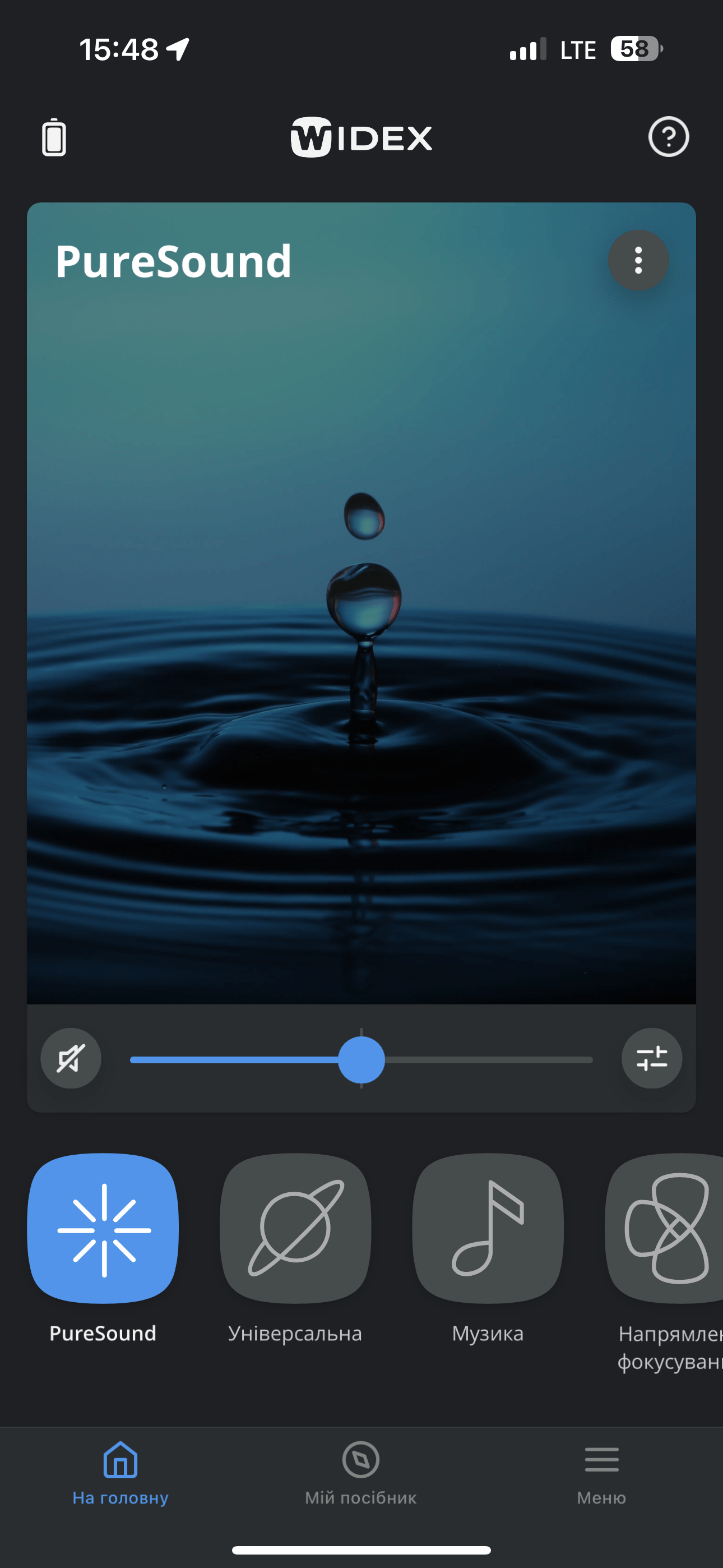Viewport: 723px width, 1568px height.
Task: Open the Мій посібник tab
Action: point(361,1473)
